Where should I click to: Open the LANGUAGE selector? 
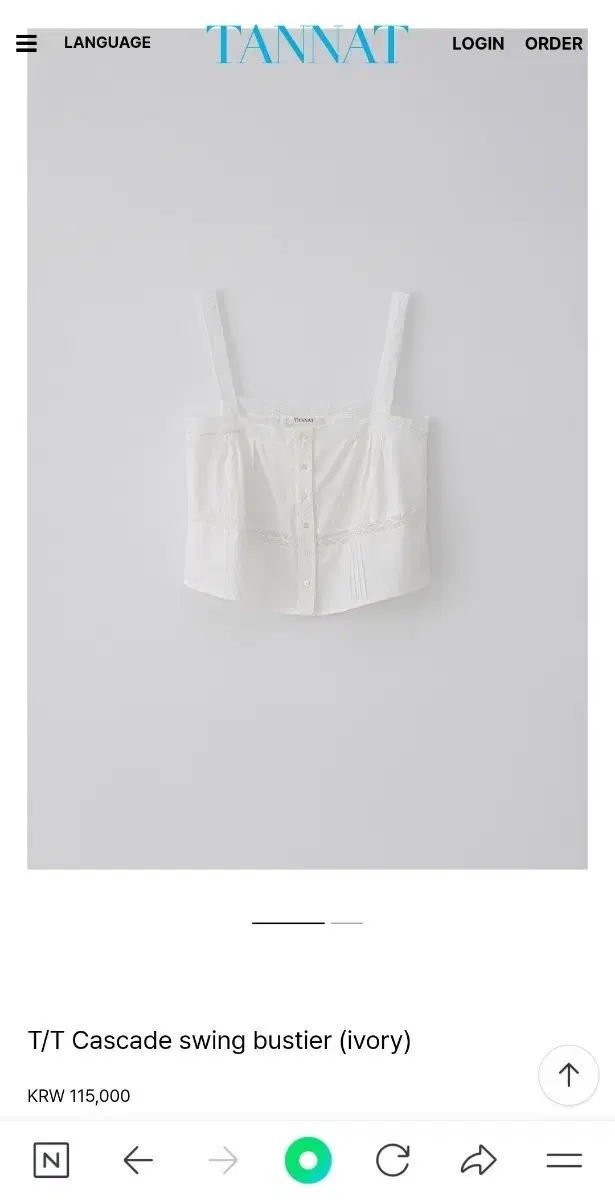[x=107, y=42]
